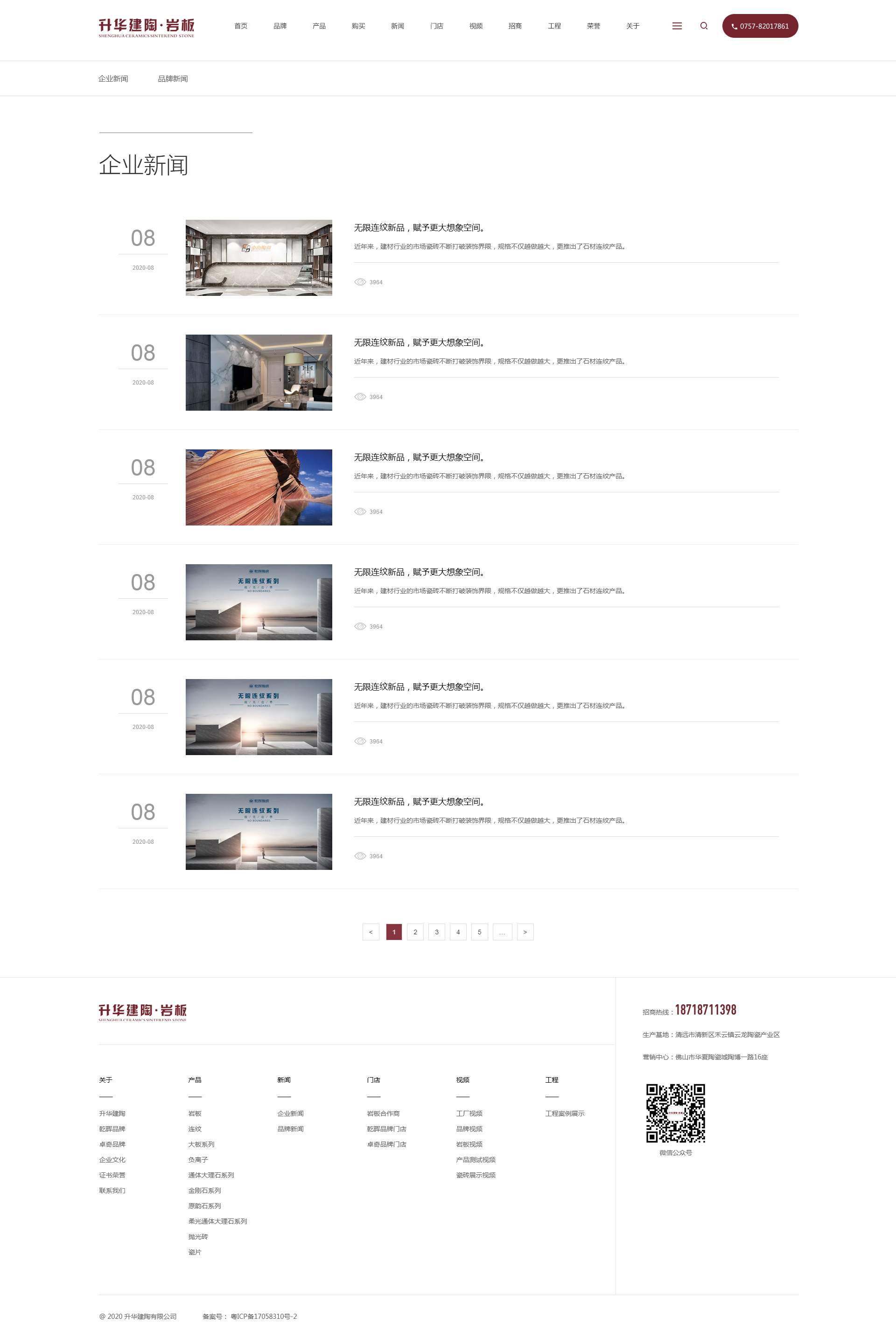Image resolution: width=896 pixels, height=1338 pixels.
Task: Open the search icon in the header
Action: point(703,26)
